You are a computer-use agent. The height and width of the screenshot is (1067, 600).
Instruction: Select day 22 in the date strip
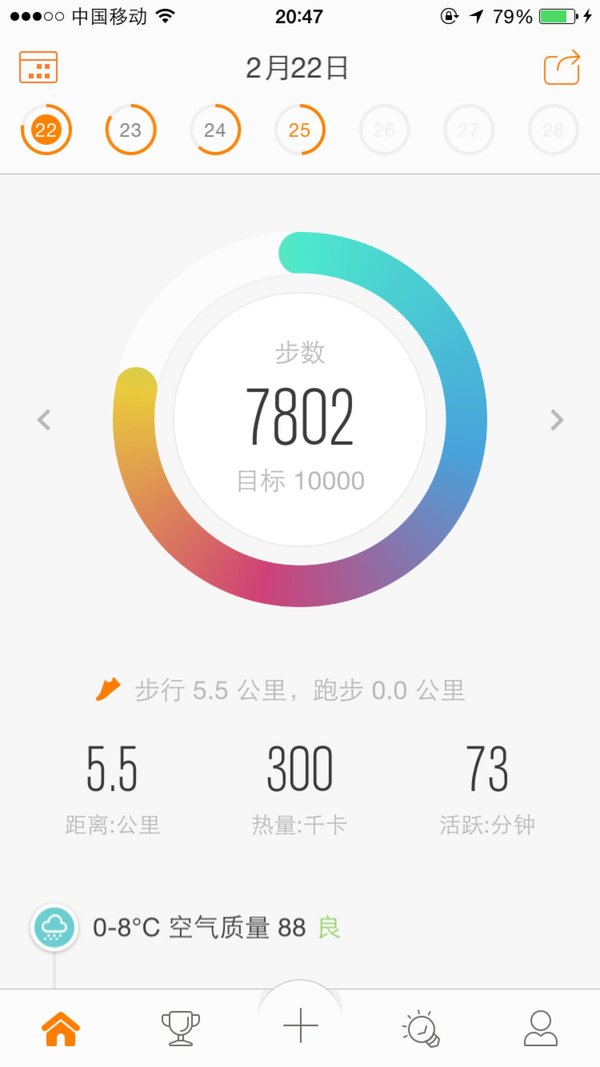tap(46, 129)
